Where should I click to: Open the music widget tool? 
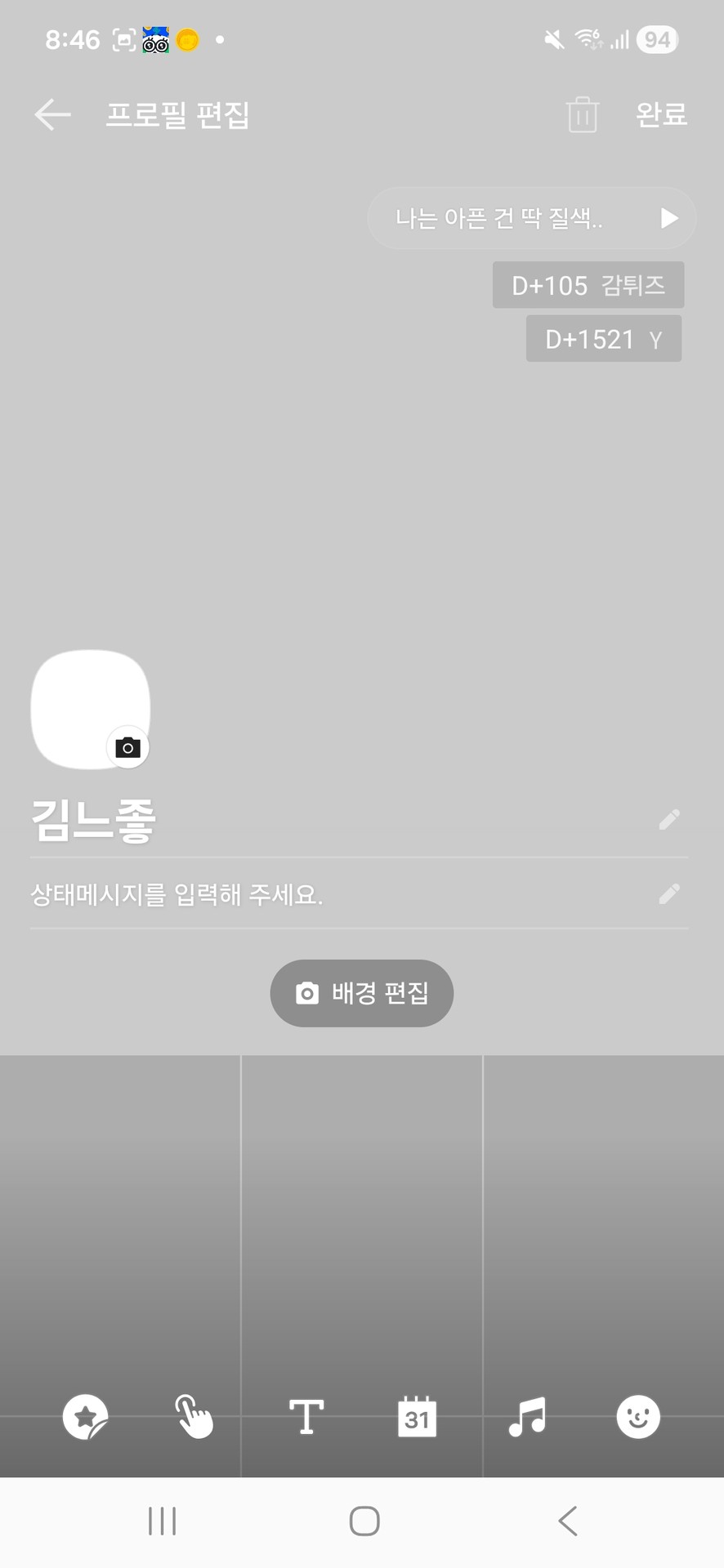527,1417
